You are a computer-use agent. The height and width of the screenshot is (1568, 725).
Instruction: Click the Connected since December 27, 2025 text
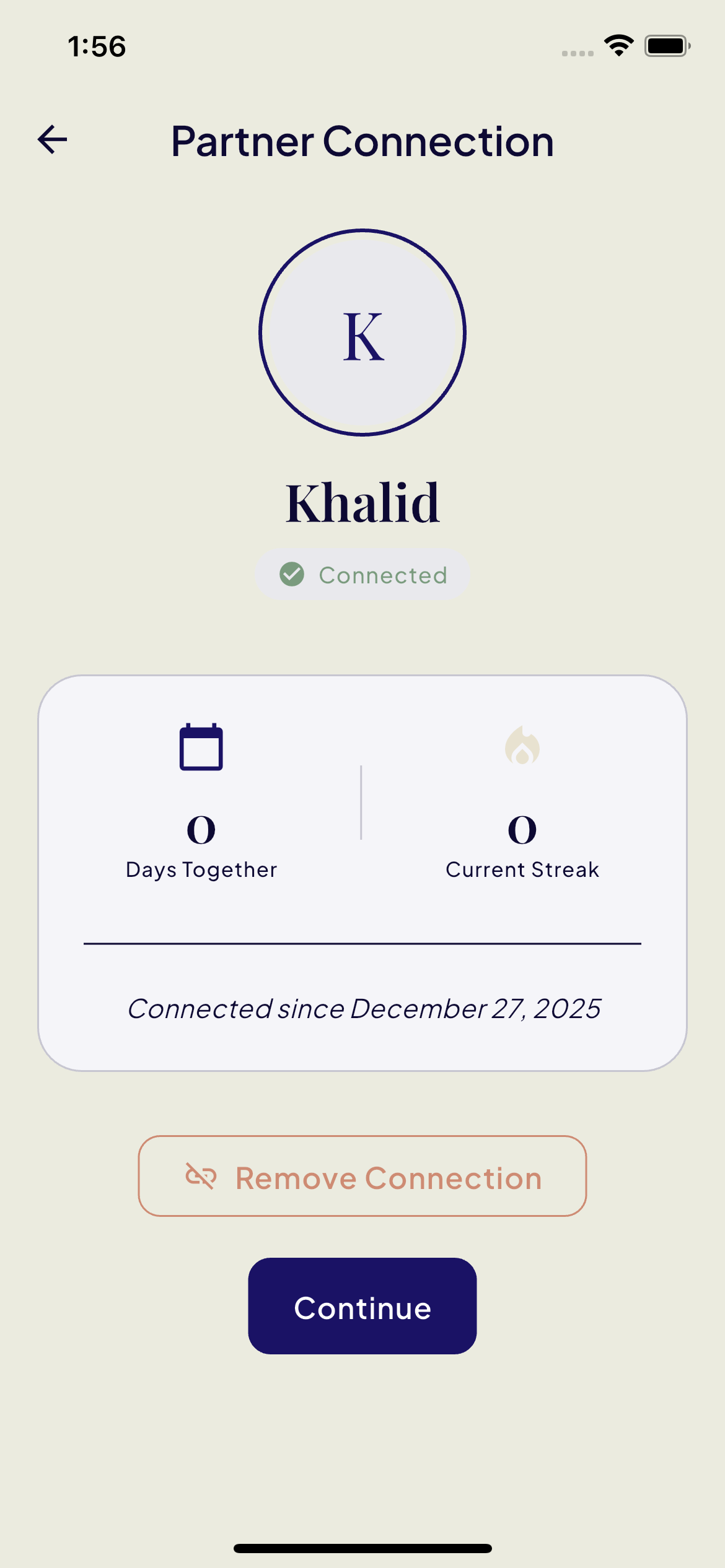coord(364,1009)
